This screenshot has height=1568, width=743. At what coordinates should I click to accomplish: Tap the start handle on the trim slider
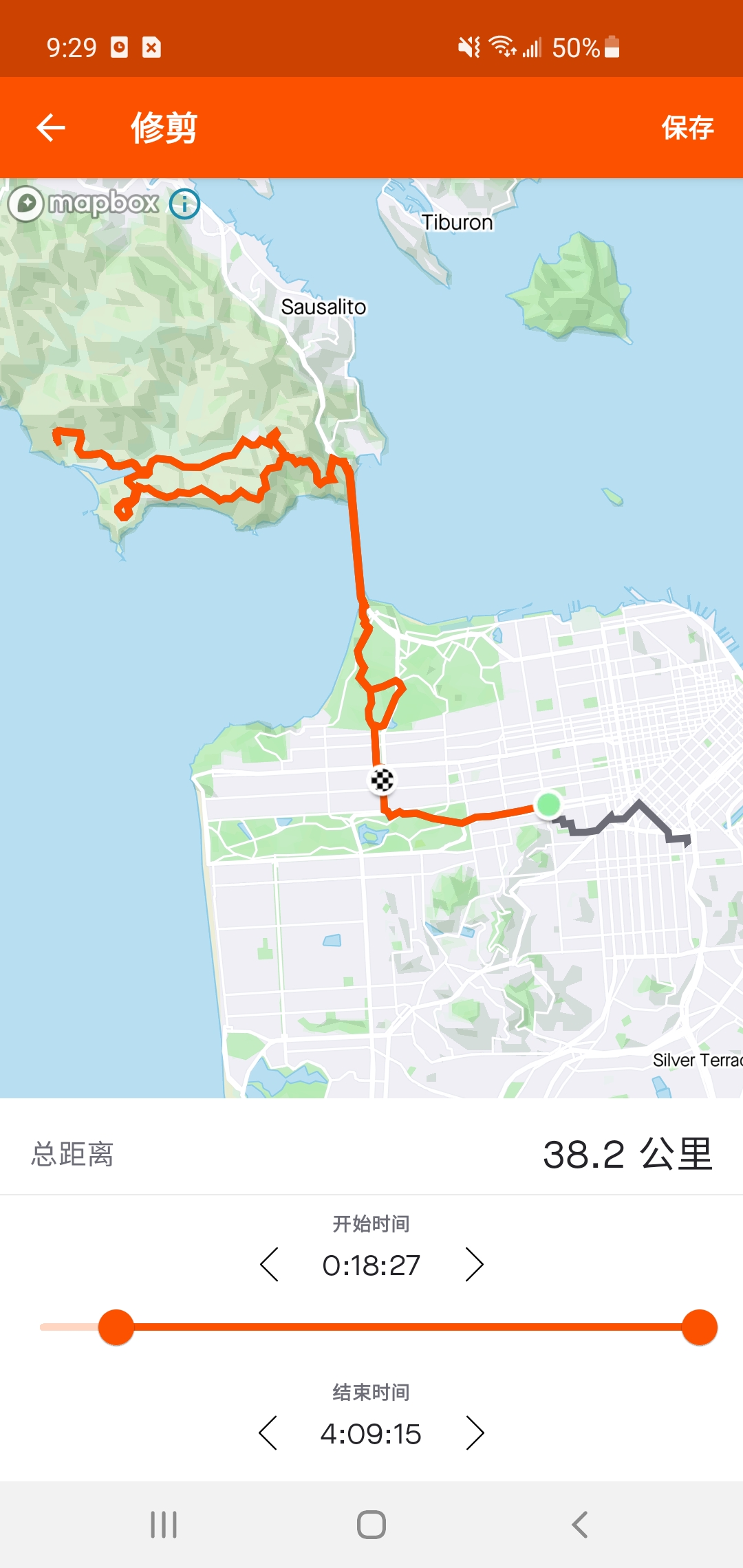pyautogui.click(x=116, y=1327)
